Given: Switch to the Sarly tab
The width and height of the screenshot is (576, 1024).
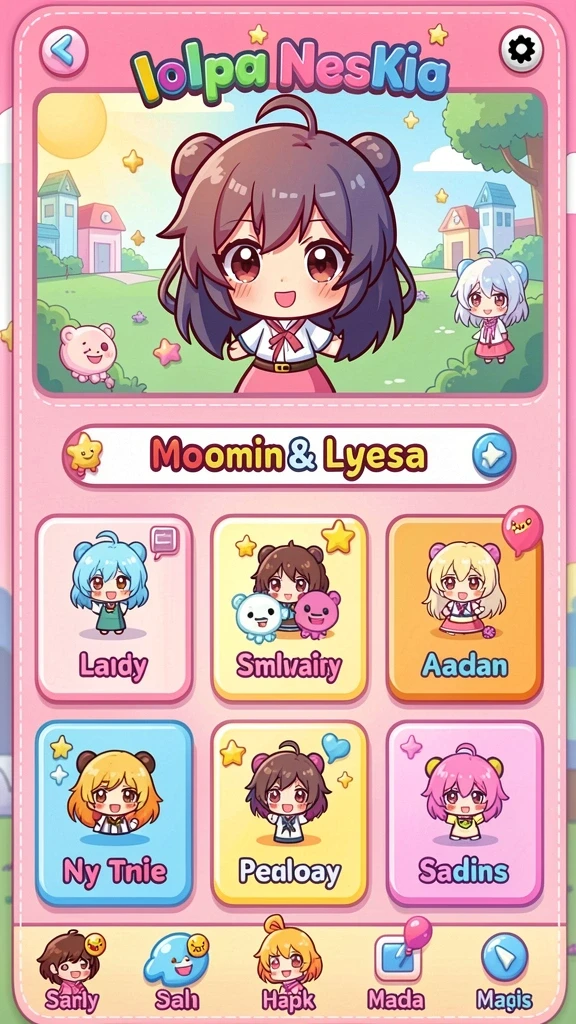Looking at the screenshot, I should coord(71,971).
